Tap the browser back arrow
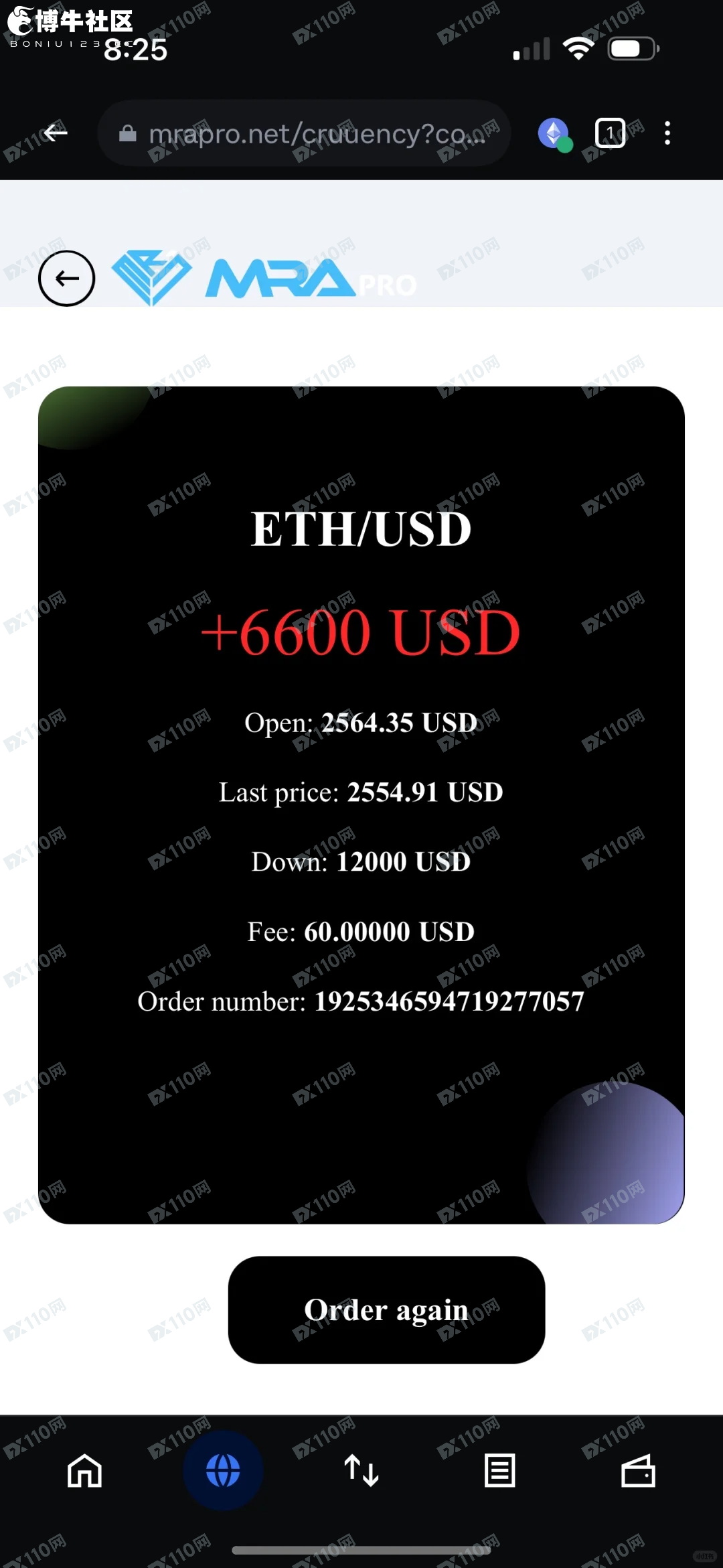This screenshot has width=723, height=1568. pos(55,133)
